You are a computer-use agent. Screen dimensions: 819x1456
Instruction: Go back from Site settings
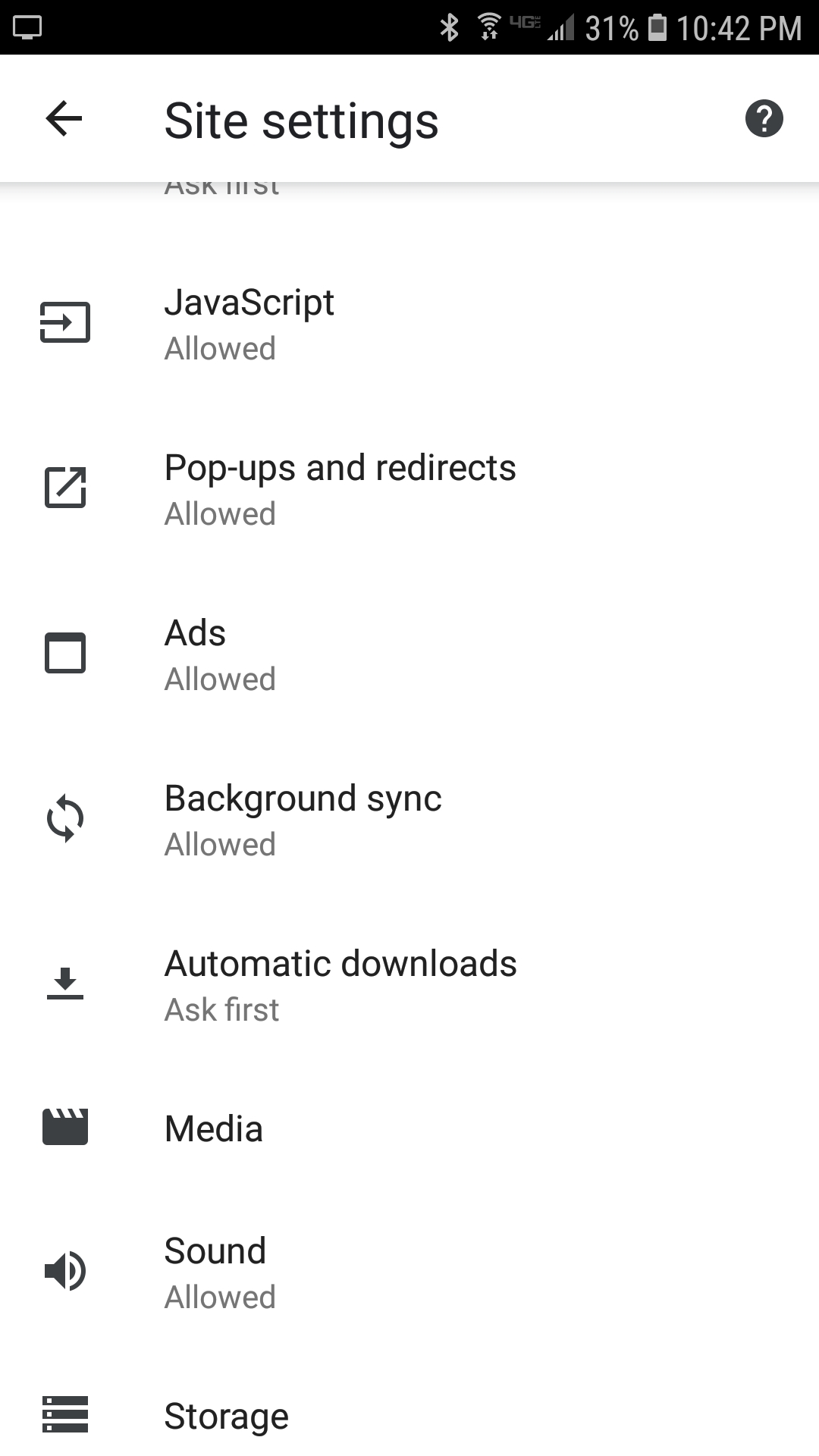click(64, 118)
